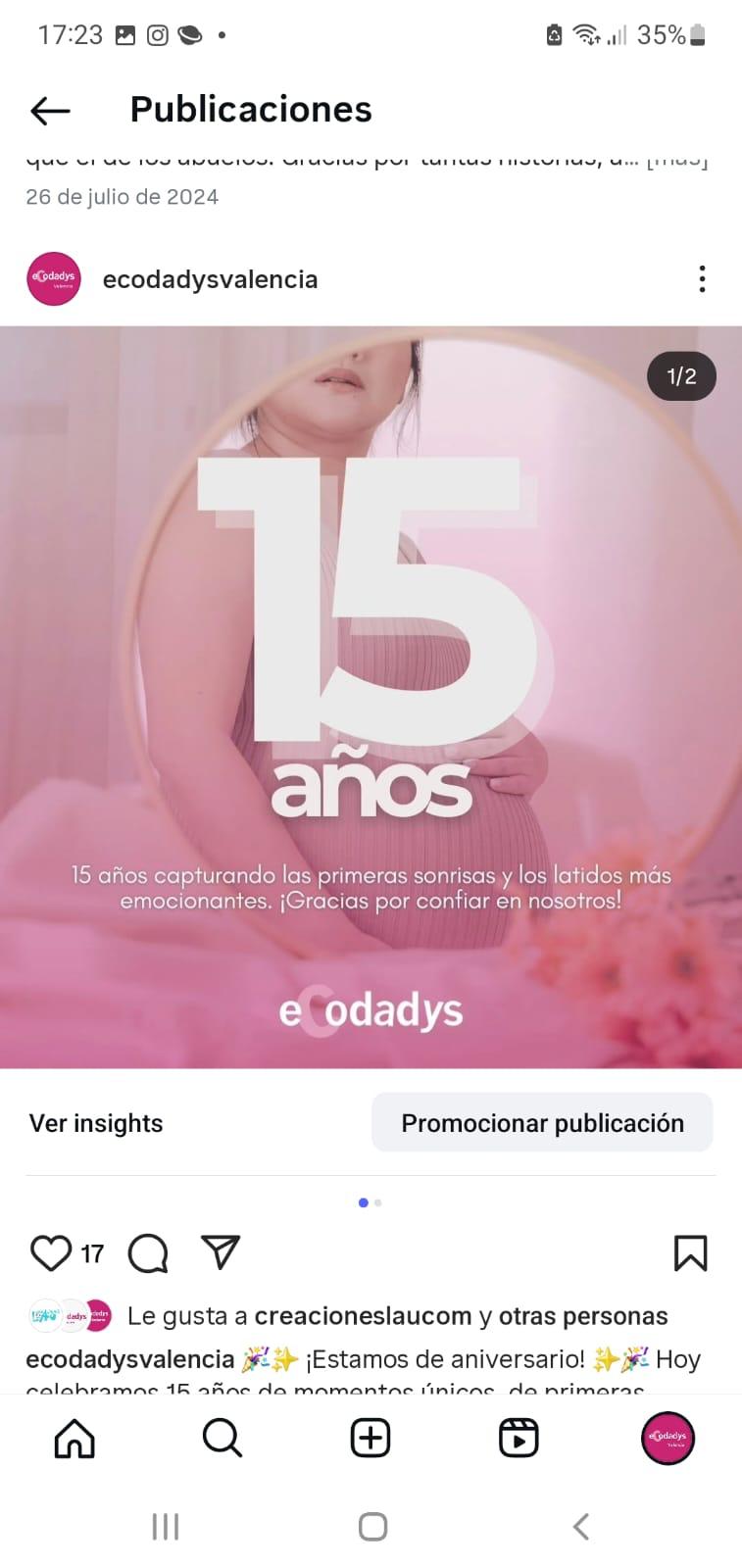
Task: Go back from Publicaciones
Action: (x=51, y=110)
